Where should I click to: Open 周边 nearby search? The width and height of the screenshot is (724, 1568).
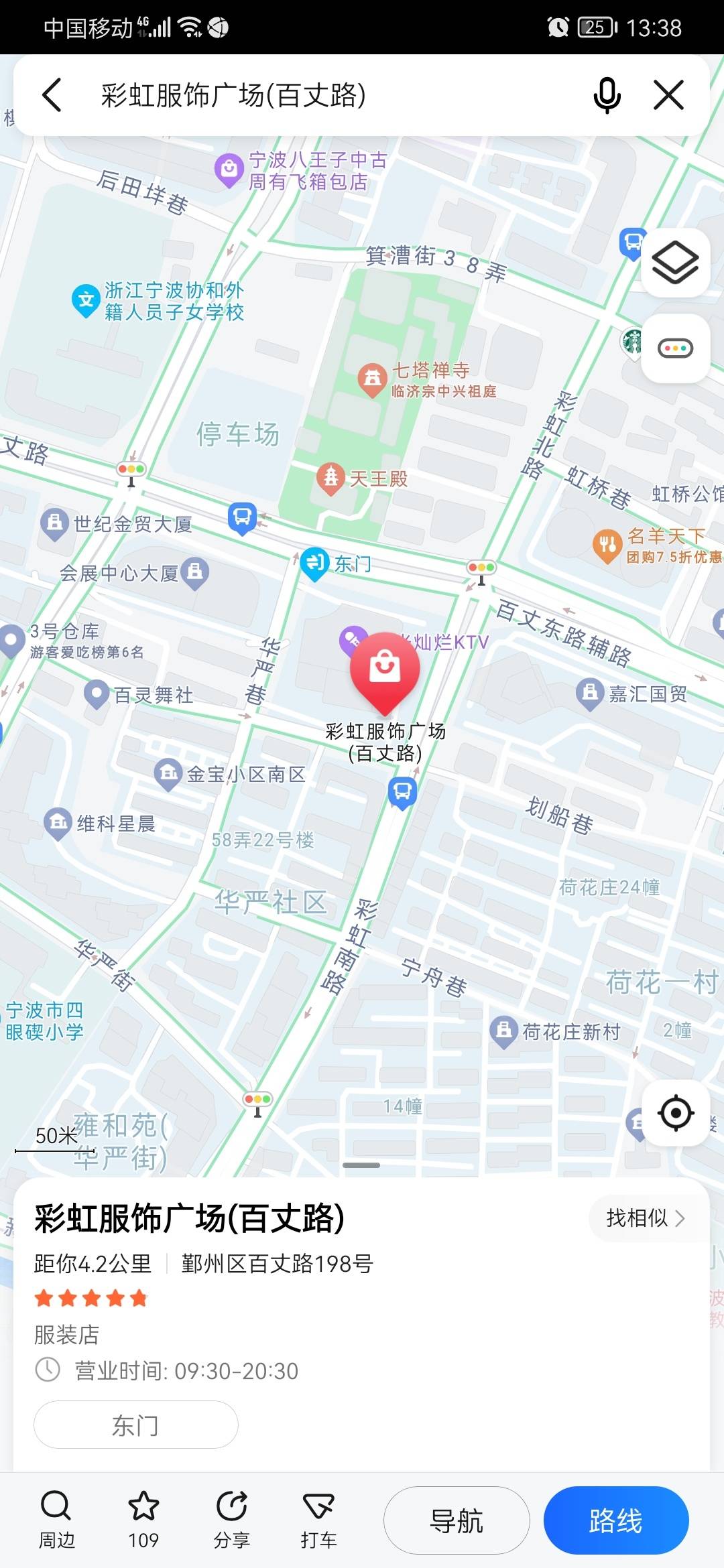(56, 1519)
